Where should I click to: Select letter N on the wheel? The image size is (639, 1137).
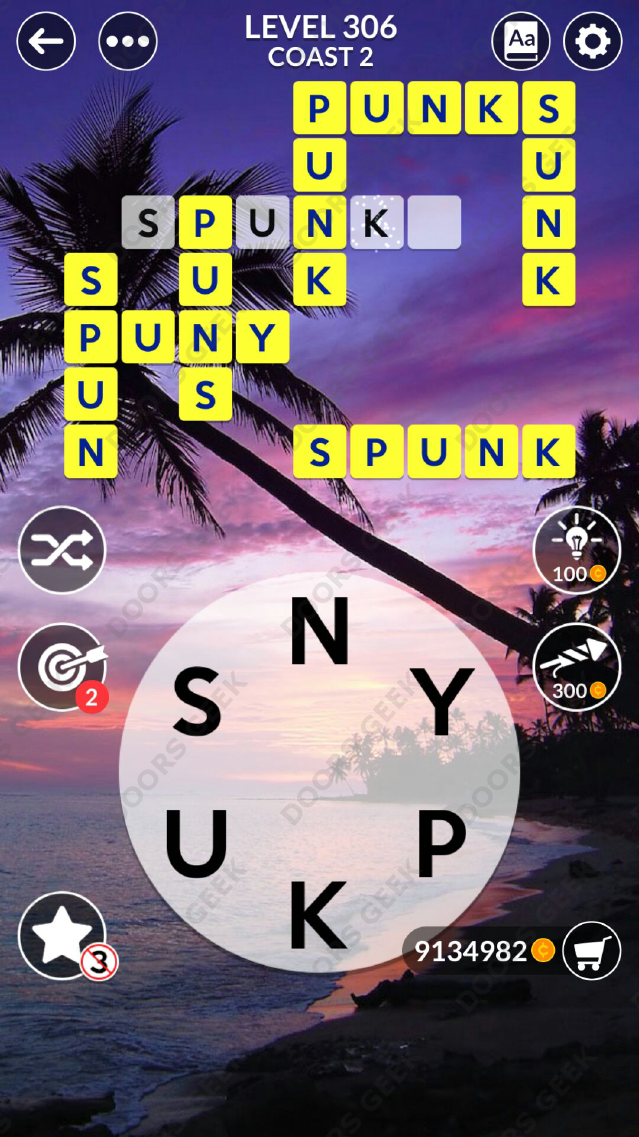point(319,632)
